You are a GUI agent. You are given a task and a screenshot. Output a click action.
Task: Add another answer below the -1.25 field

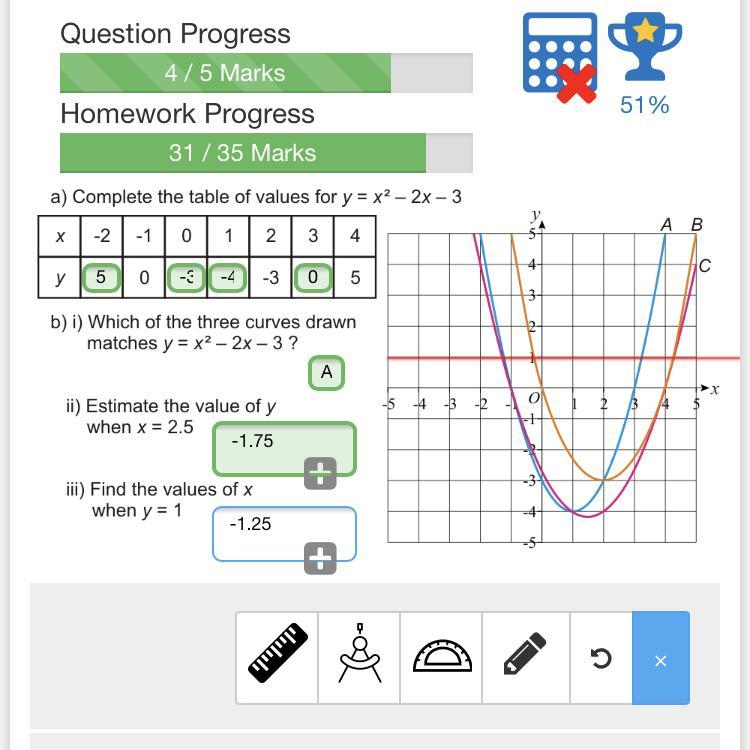coord(320,558)
